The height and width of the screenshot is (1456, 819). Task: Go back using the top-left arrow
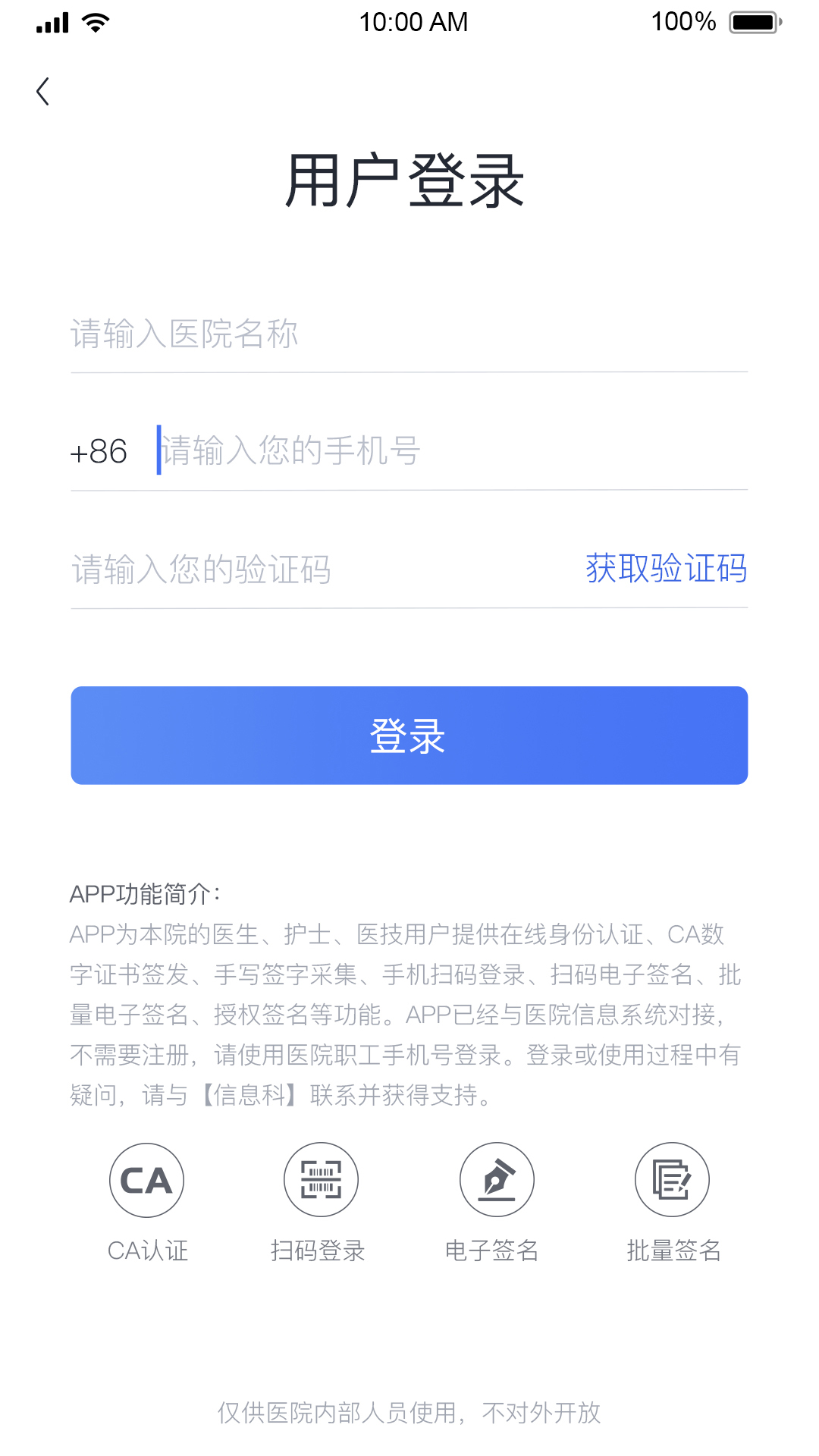(x=43, y=92)
